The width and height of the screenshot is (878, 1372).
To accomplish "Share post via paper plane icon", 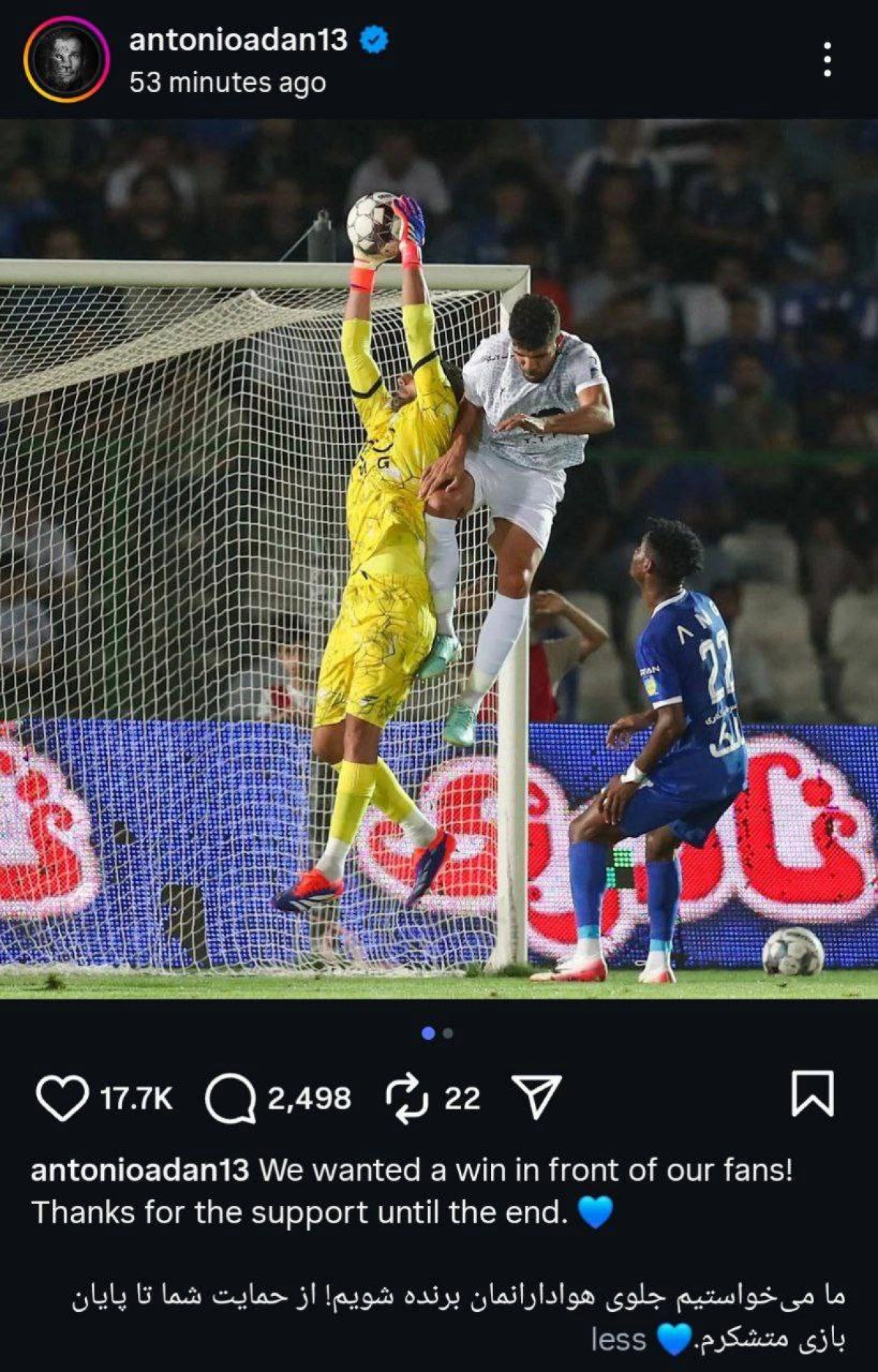I will 536,1097.
